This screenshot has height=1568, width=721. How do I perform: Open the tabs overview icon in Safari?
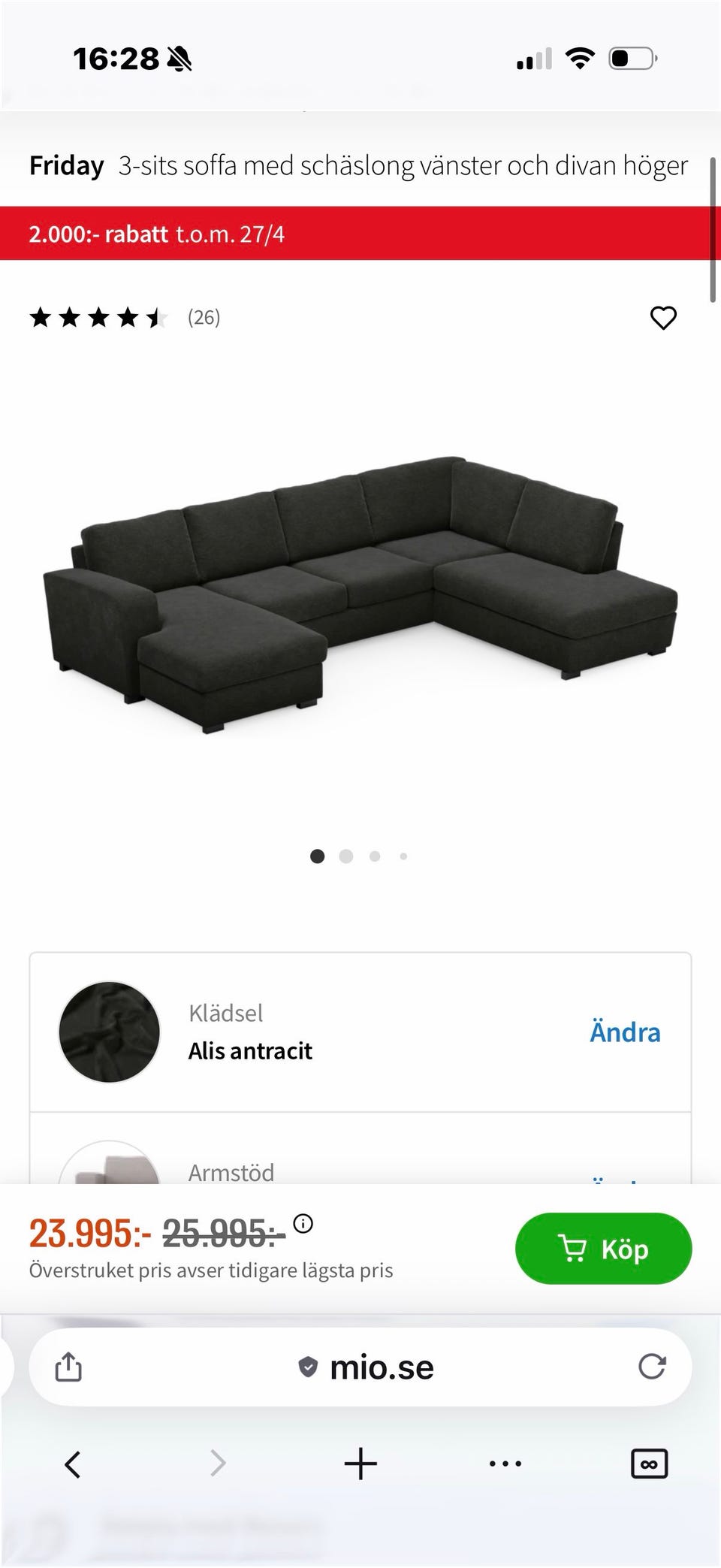click(649, 1464)
